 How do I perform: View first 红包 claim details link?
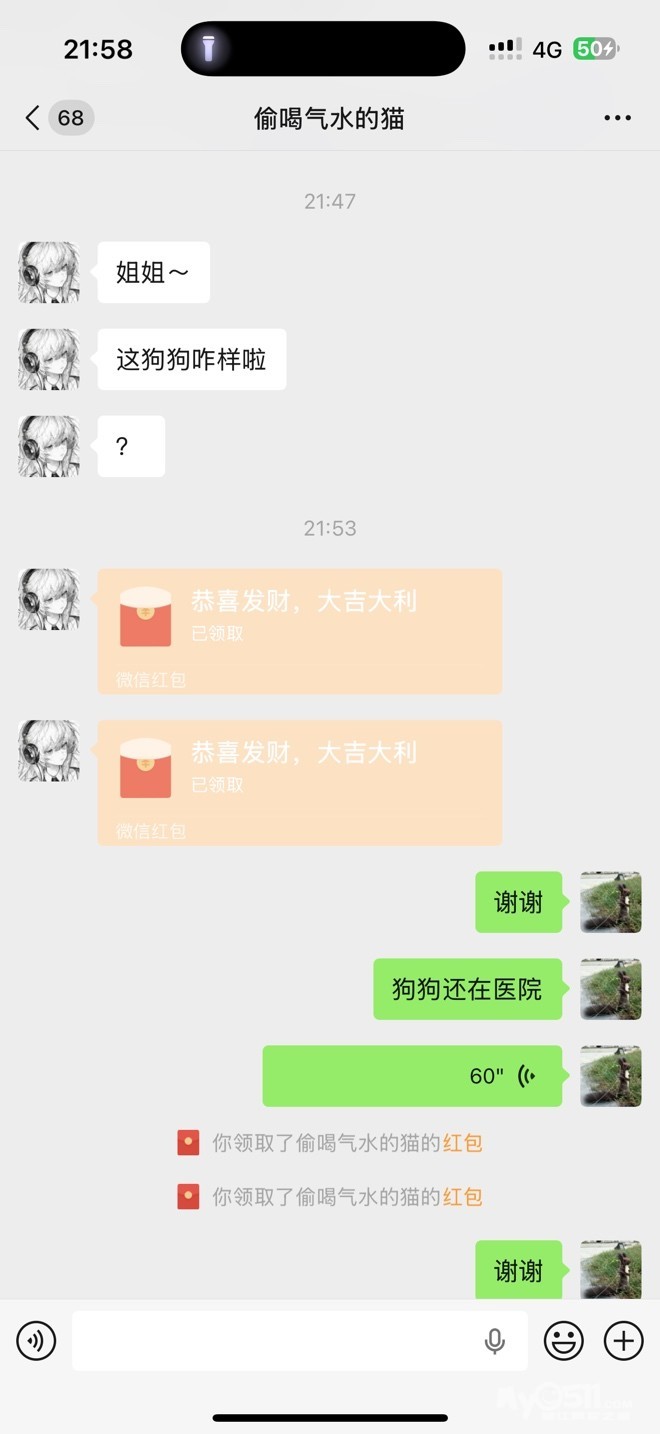462,1142
